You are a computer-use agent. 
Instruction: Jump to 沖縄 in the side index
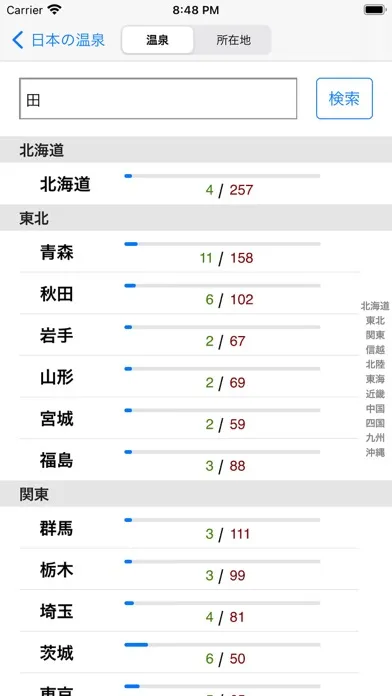click(375, 452)
